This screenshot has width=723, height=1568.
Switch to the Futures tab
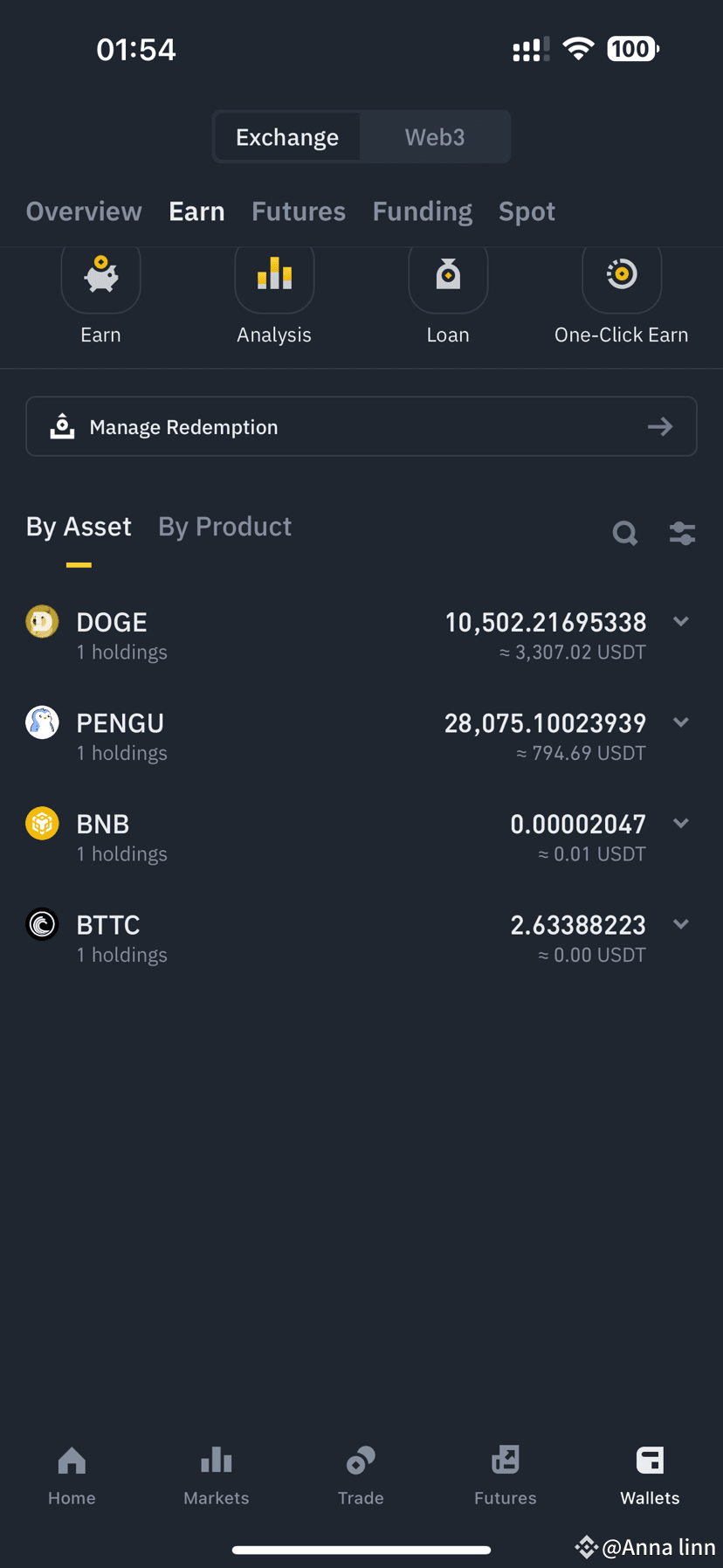point(298,211)
